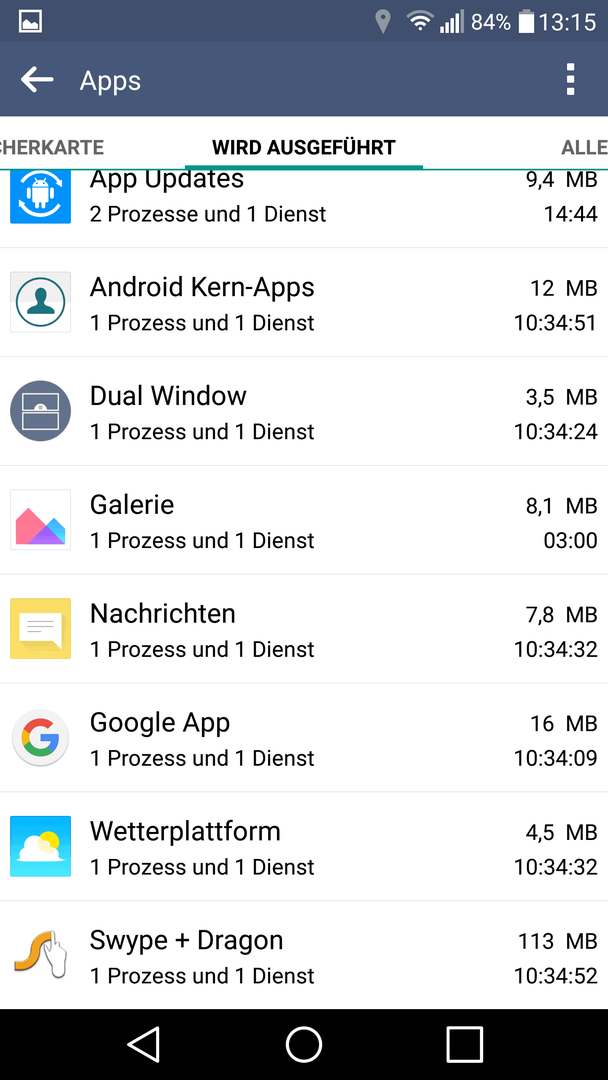Open Swype + Dragon entry

tap(304, 955)
